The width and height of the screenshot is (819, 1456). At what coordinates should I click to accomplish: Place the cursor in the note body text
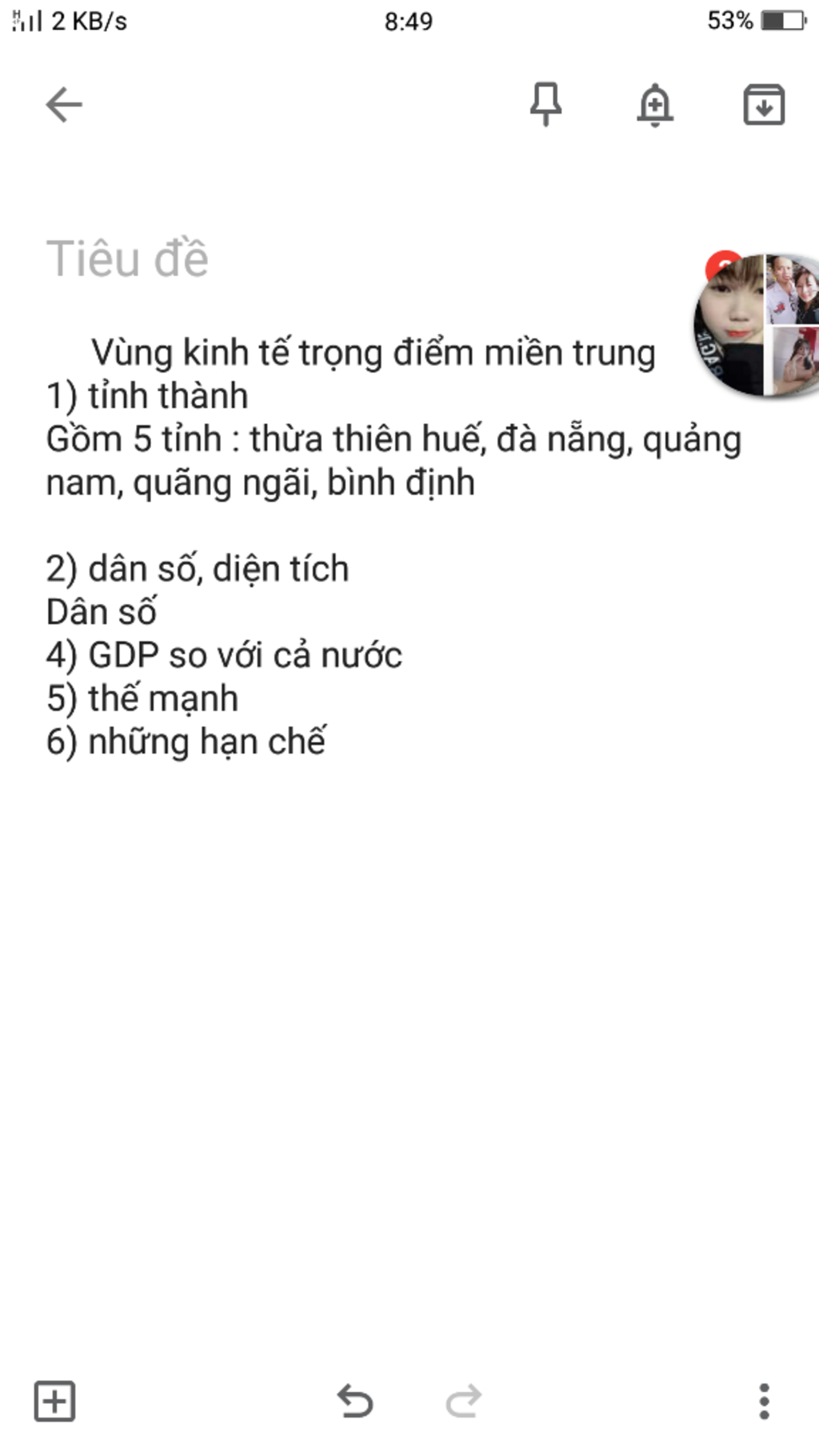pos(392,546)
